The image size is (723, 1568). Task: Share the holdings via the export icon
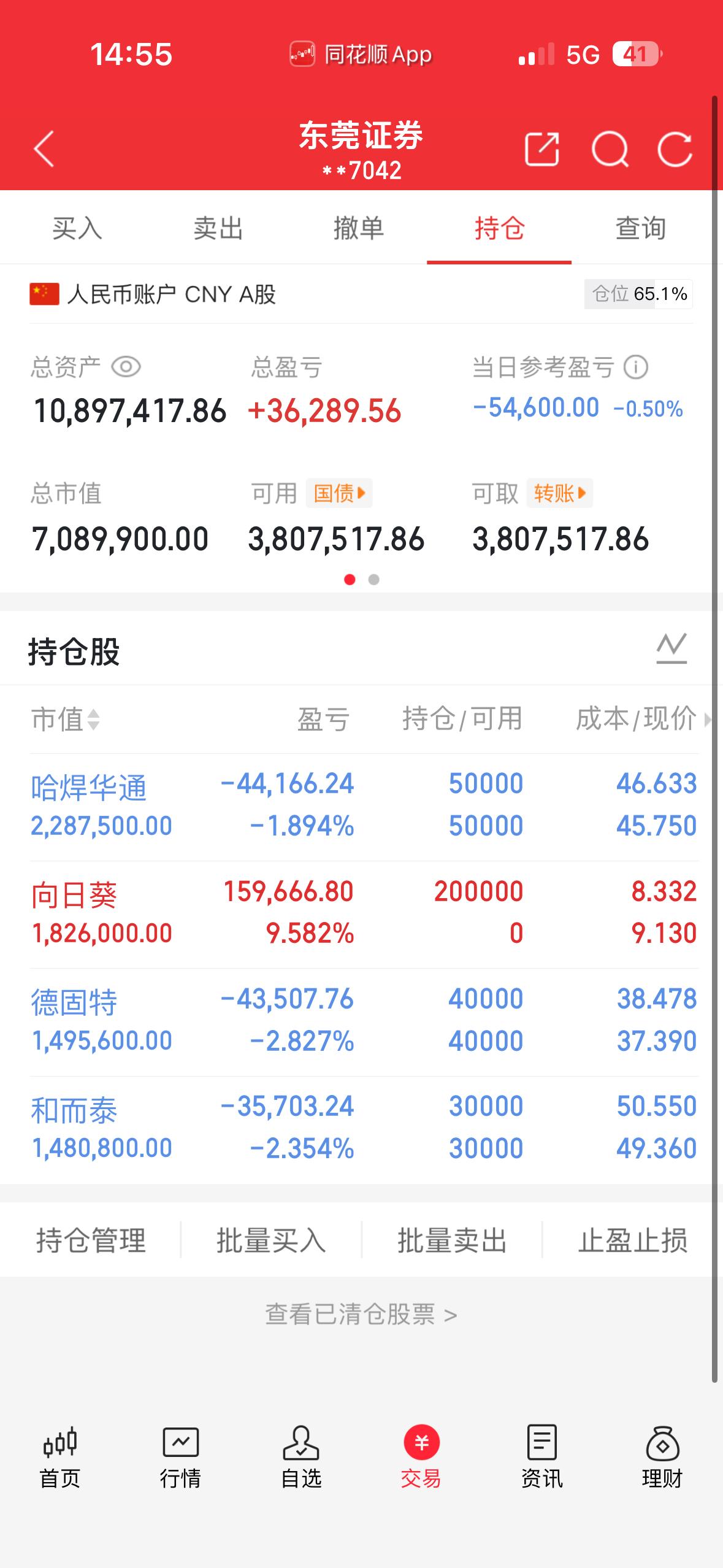point(542,149)
